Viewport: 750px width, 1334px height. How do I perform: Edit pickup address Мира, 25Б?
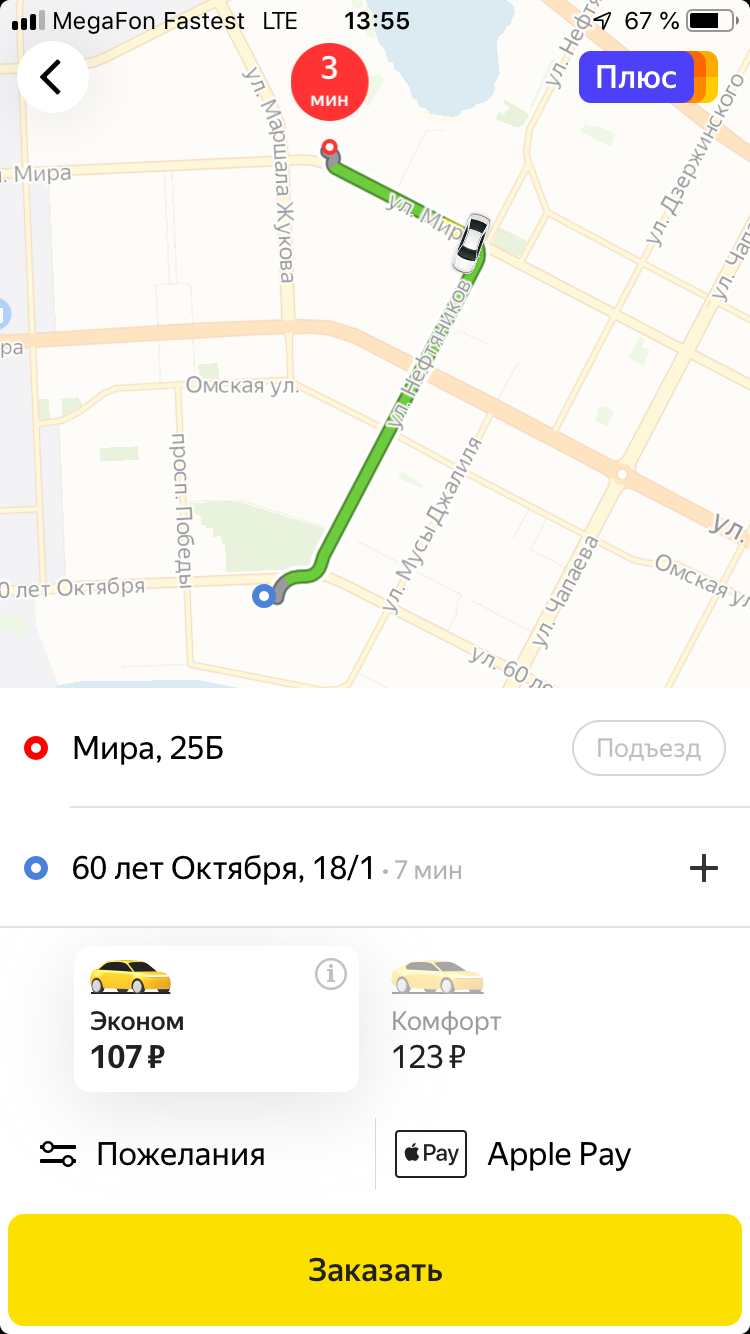(x=148, y=748)
